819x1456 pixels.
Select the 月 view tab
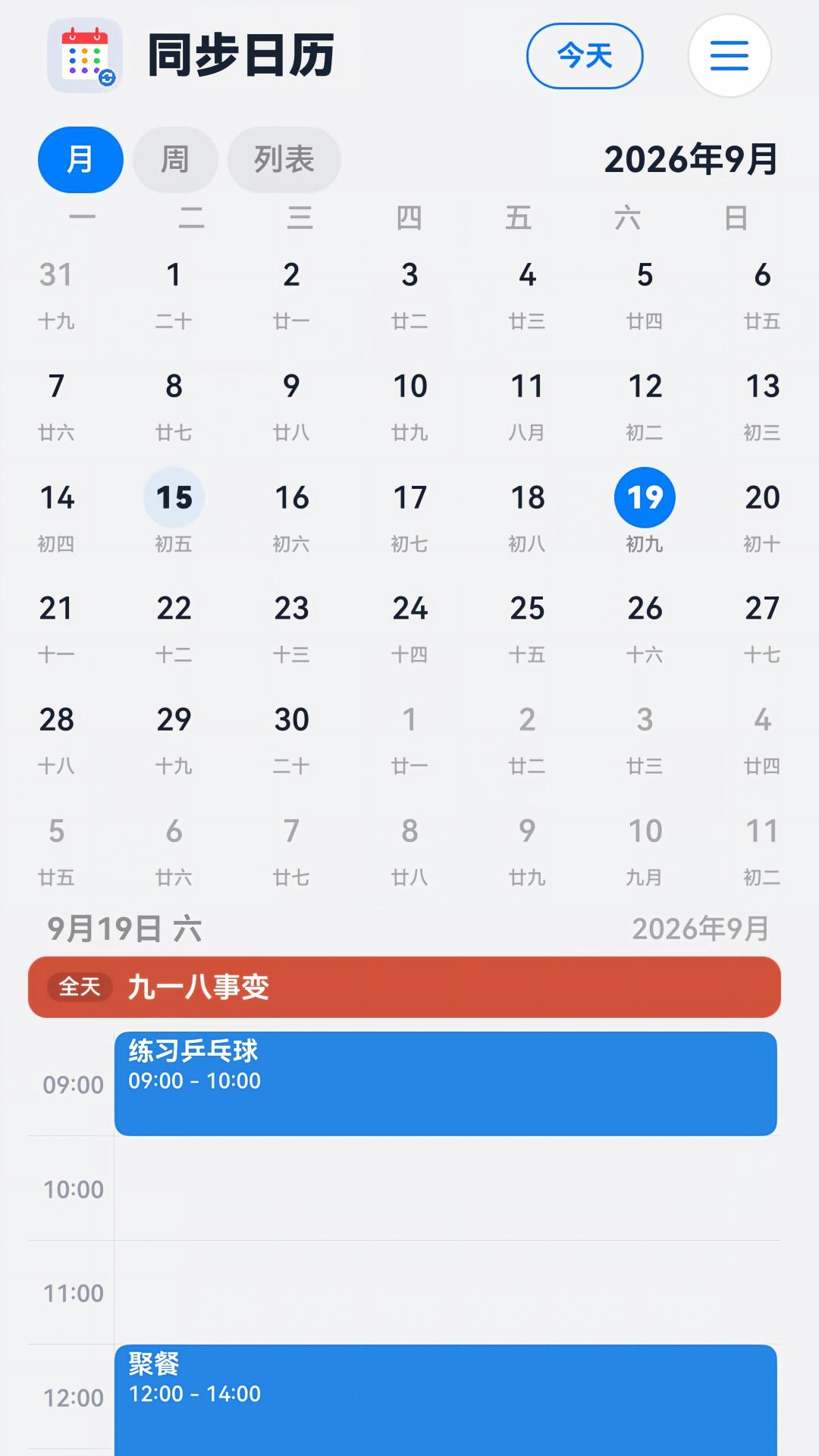[80, 160]
